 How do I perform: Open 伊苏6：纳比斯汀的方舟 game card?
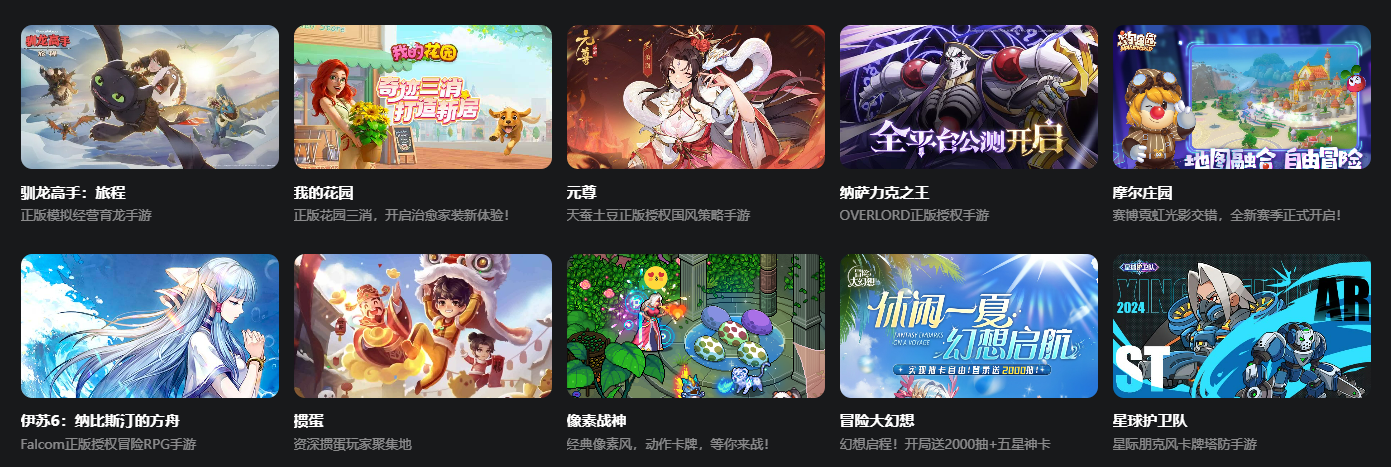click(150, 326)
